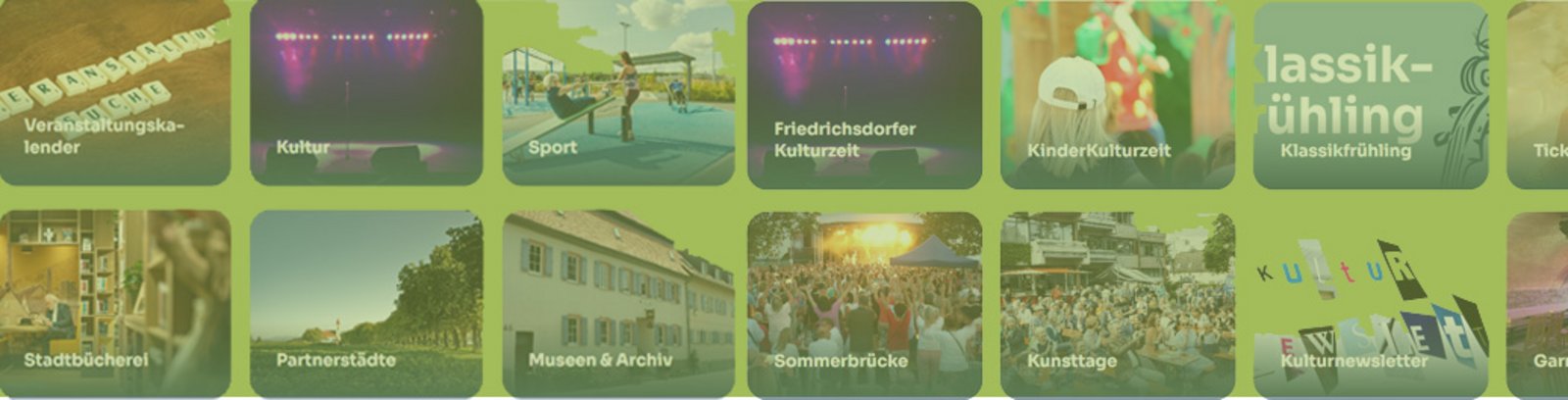Open Museen & Archiv tile
Screen dimensions: 1568x400
(x=618, y=304)
